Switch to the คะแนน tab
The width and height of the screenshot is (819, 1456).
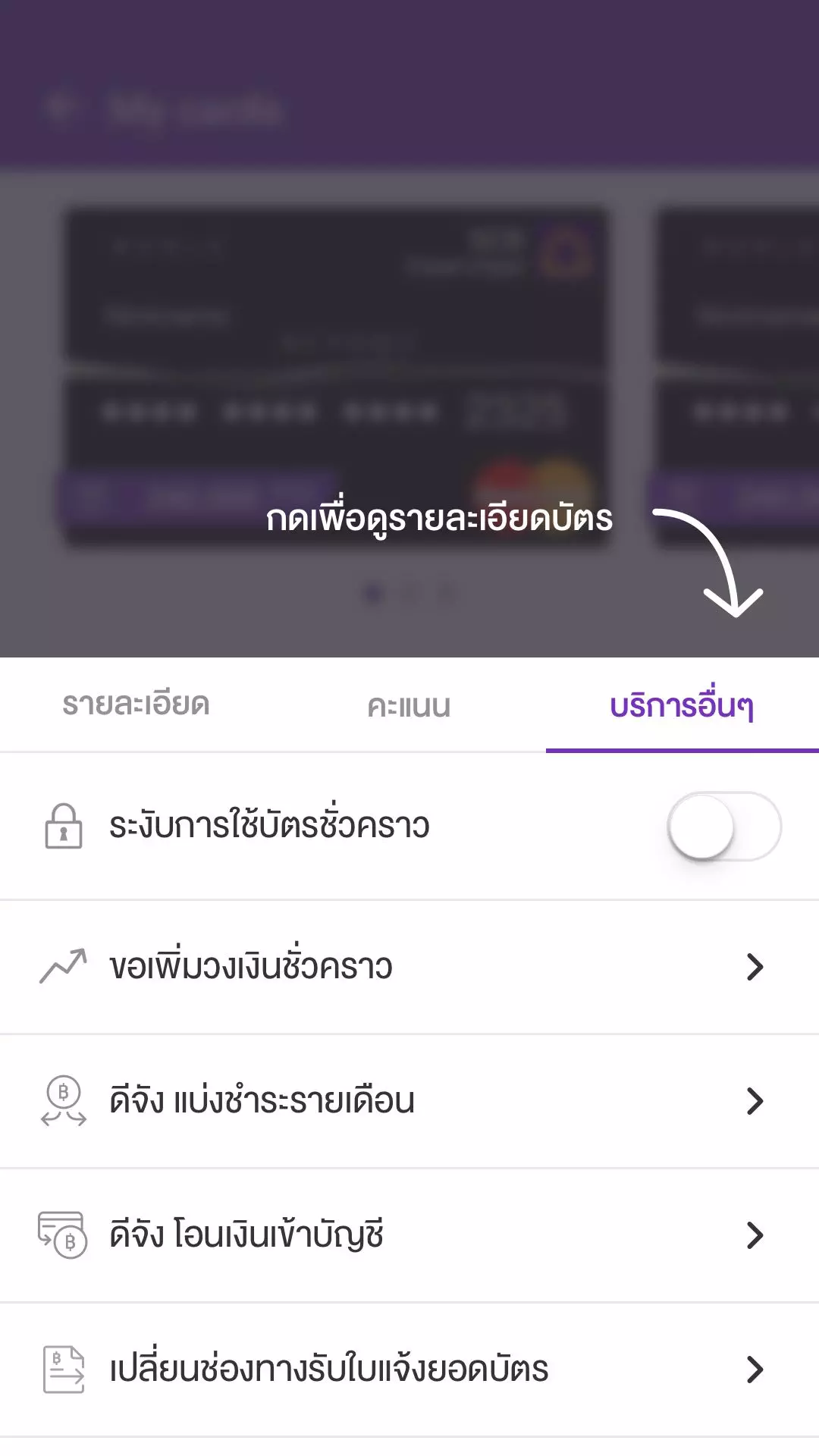coord(409,706)
